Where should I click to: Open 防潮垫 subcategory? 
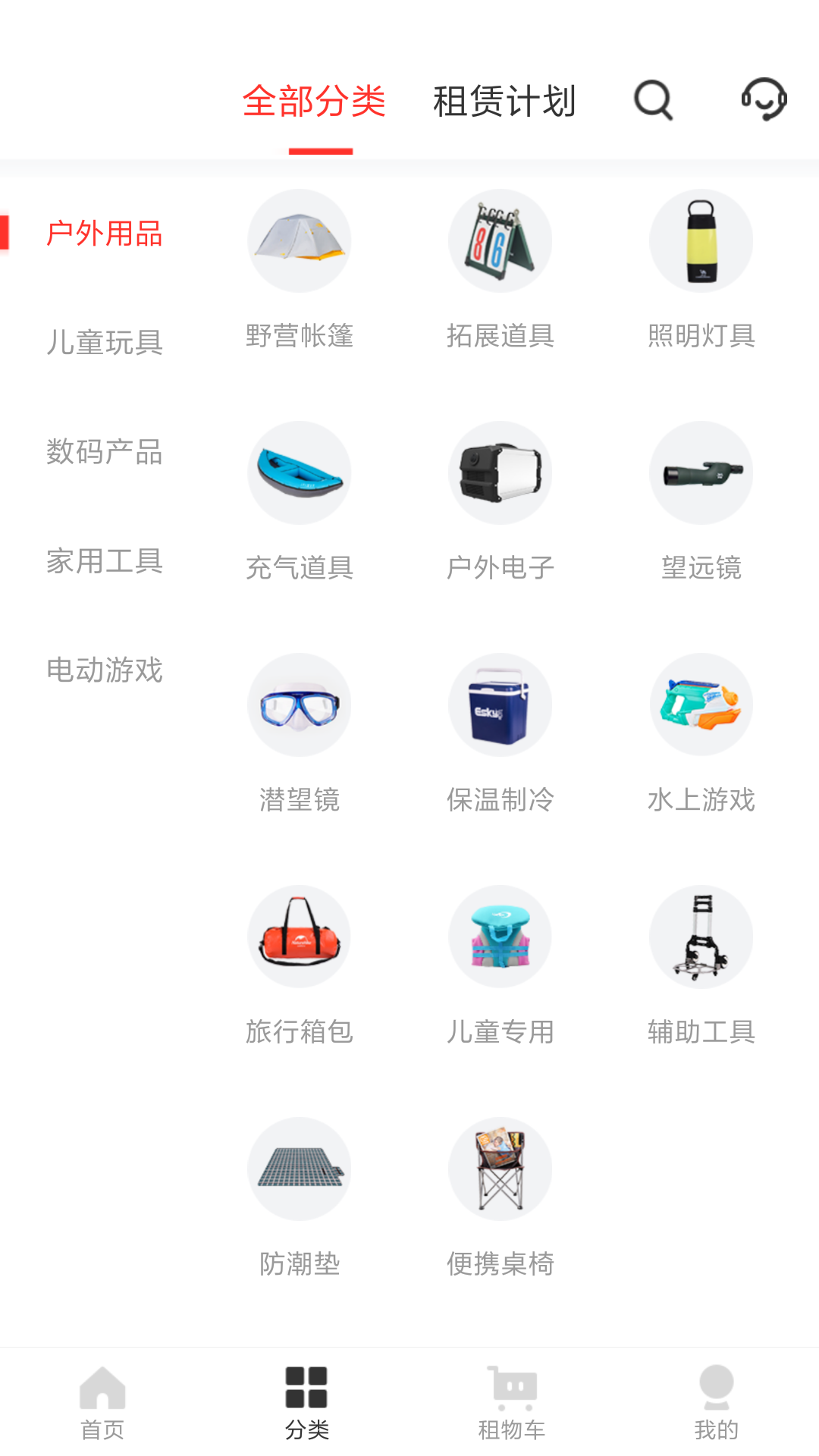pos(300,1198)
